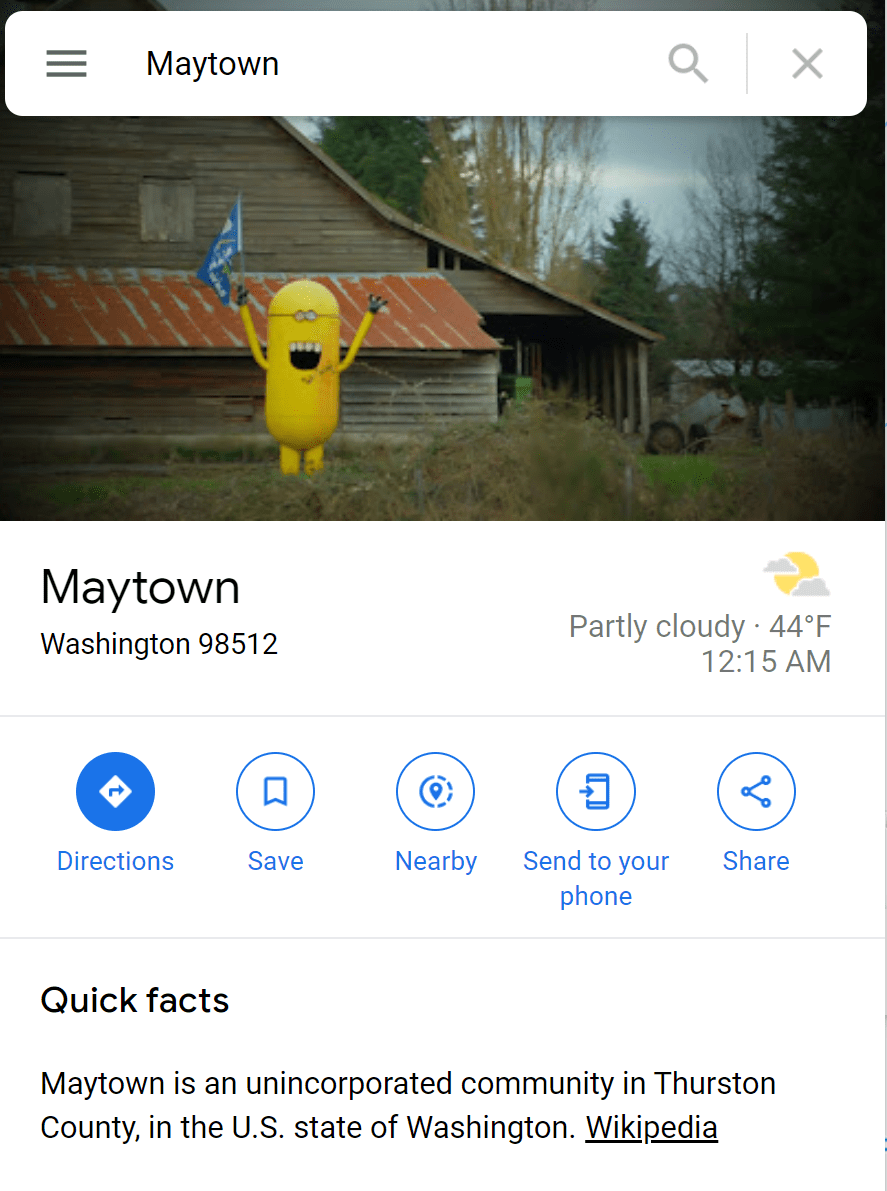
Task: Click the search magnifier icon
Action: click(687, 63)
